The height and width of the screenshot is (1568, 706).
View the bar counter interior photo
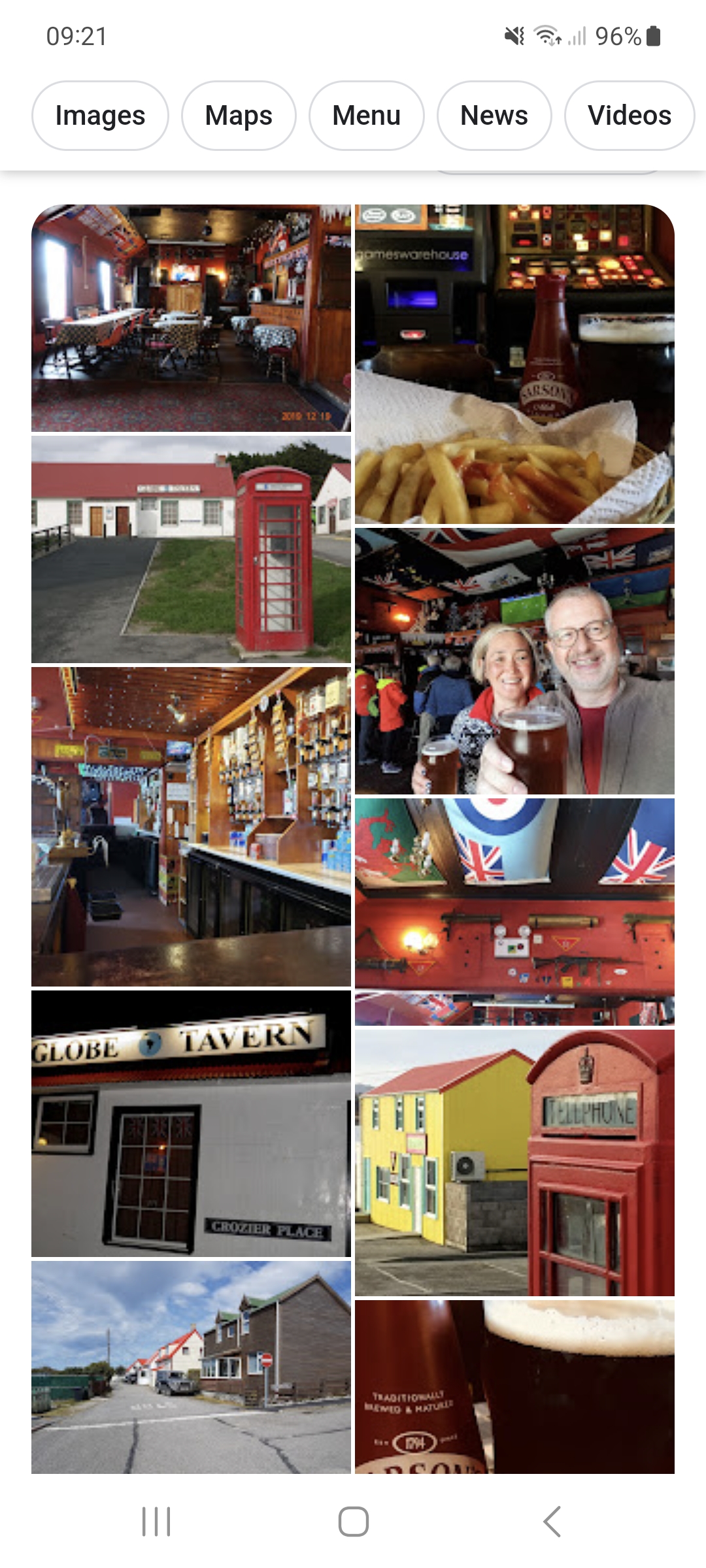(x=191, y=826)
